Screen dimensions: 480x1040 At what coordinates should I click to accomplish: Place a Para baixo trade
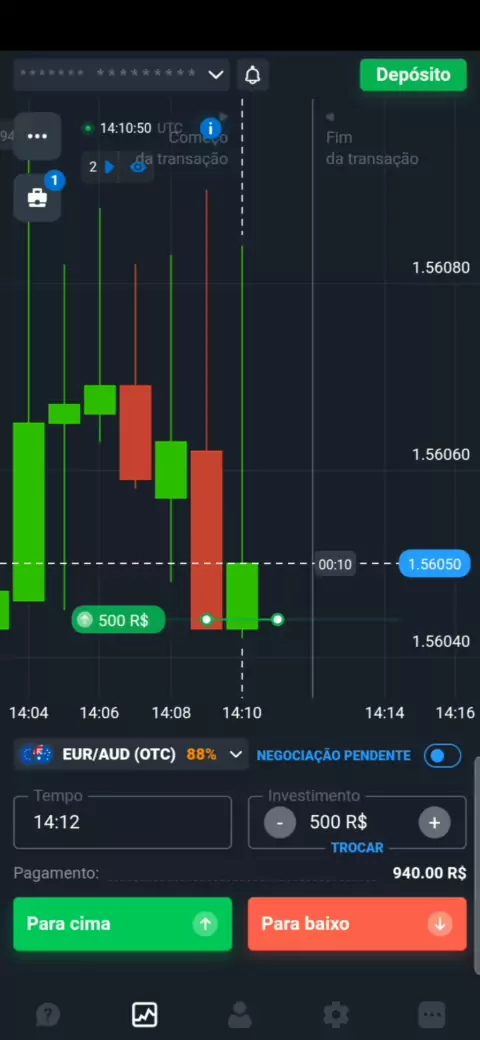point(357,924)
